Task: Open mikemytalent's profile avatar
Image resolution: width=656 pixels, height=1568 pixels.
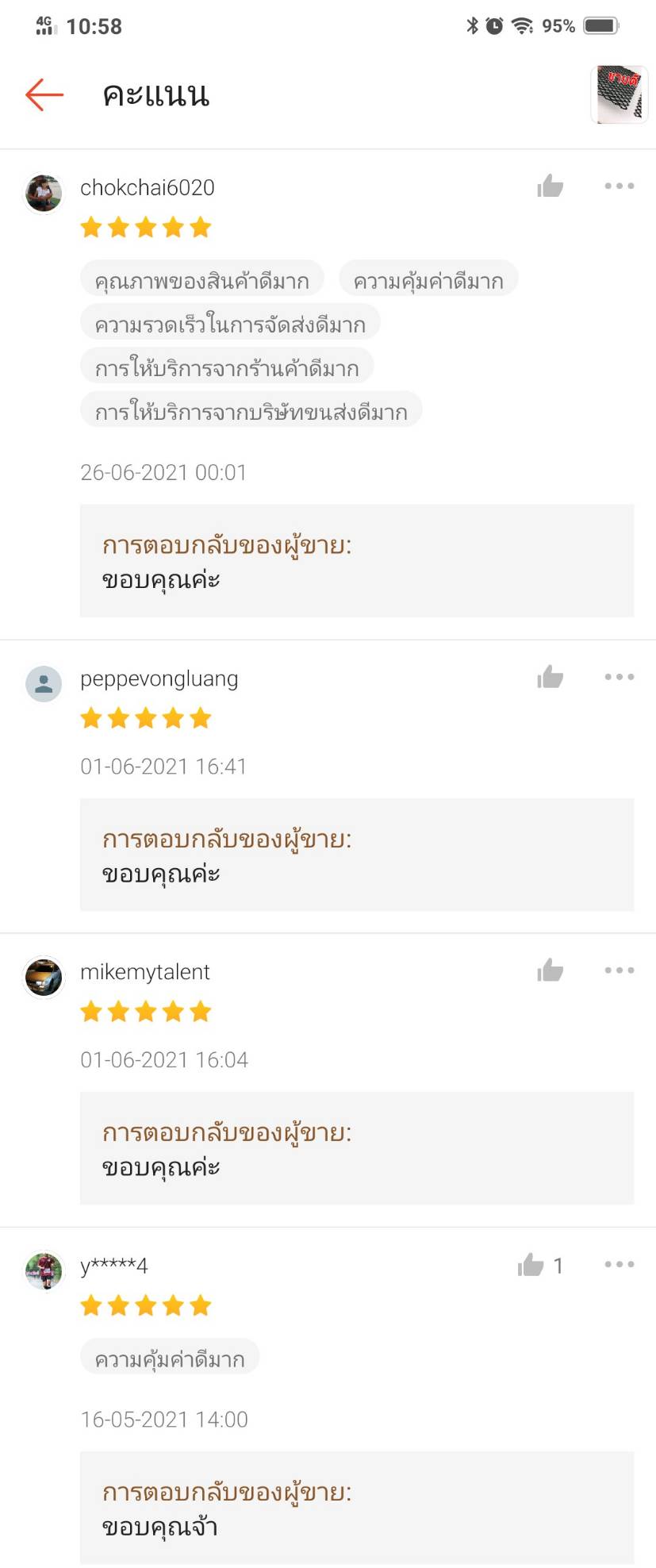Action: pyautogui.click(x=44, y=977)
